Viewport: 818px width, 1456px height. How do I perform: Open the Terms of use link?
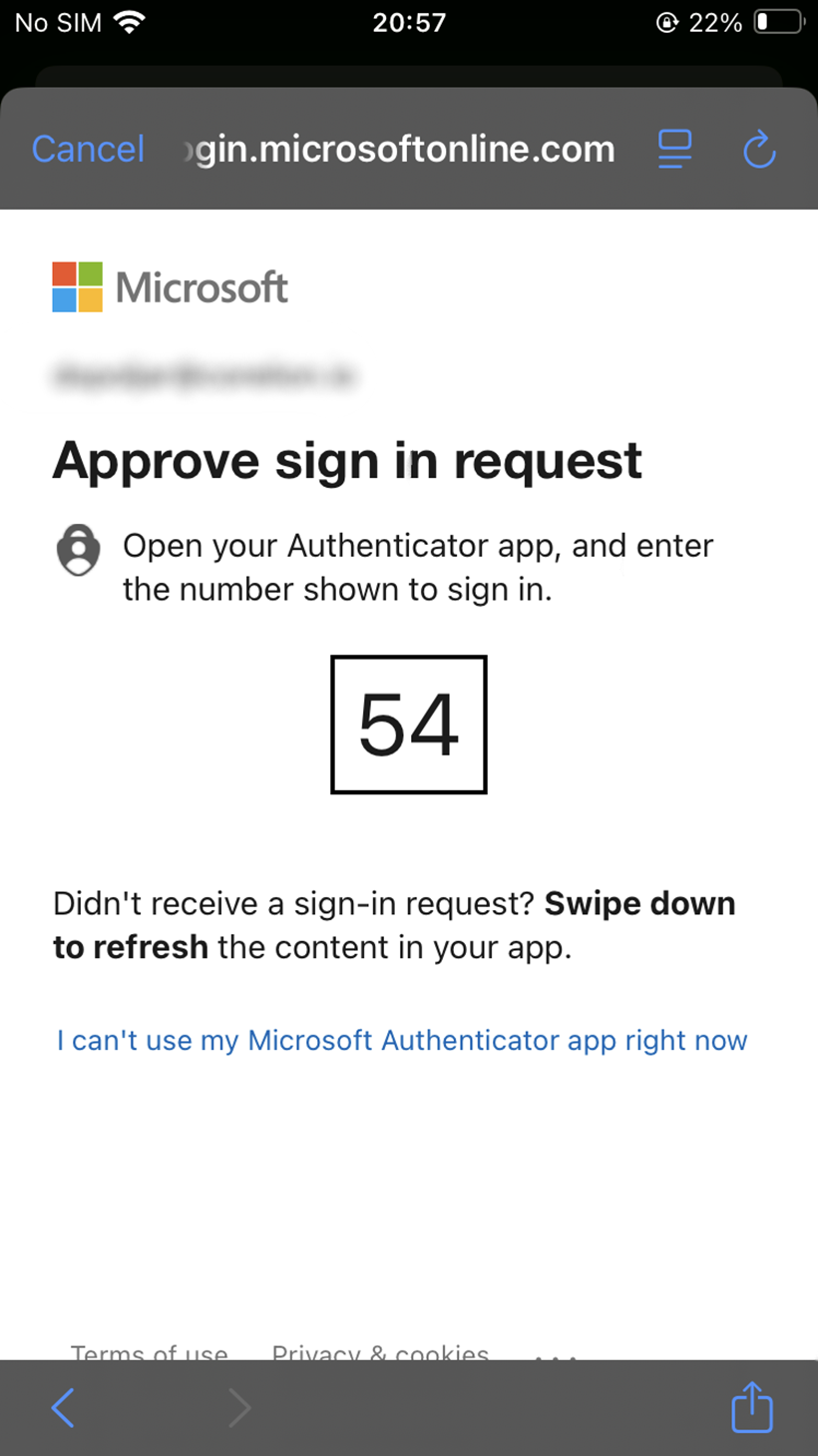click(150, 1352)
